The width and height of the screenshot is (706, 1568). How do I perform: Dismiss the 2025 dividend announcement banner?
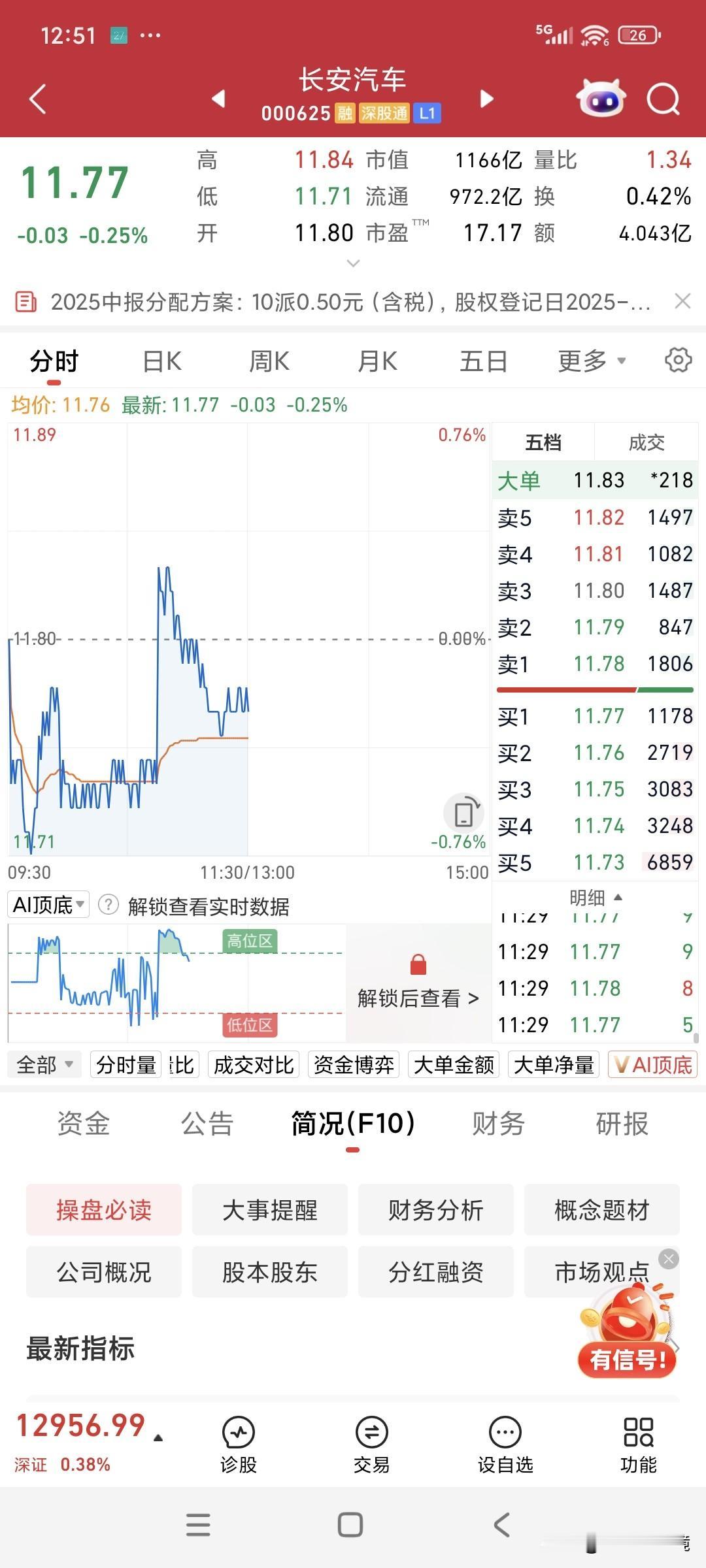682,301
